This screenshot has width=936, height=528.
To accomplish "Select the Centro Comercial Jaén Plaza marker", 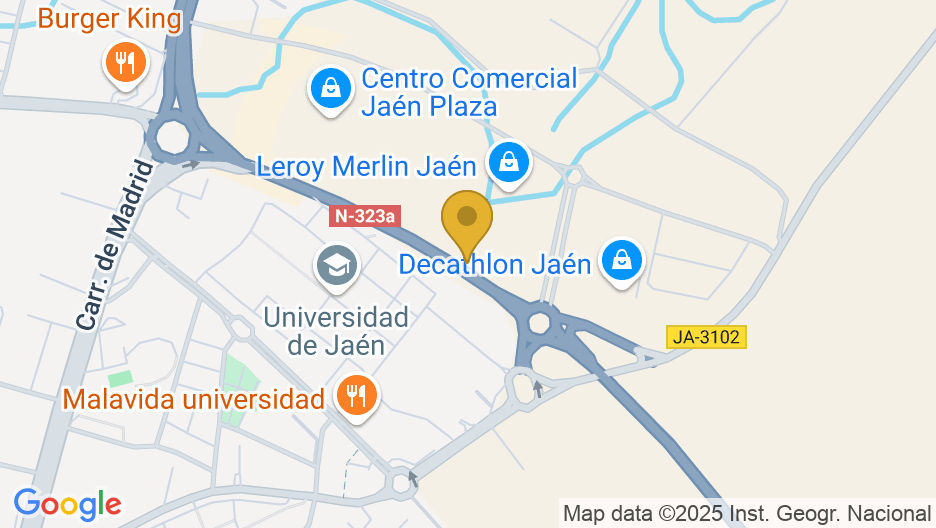I will click(328, 91).
